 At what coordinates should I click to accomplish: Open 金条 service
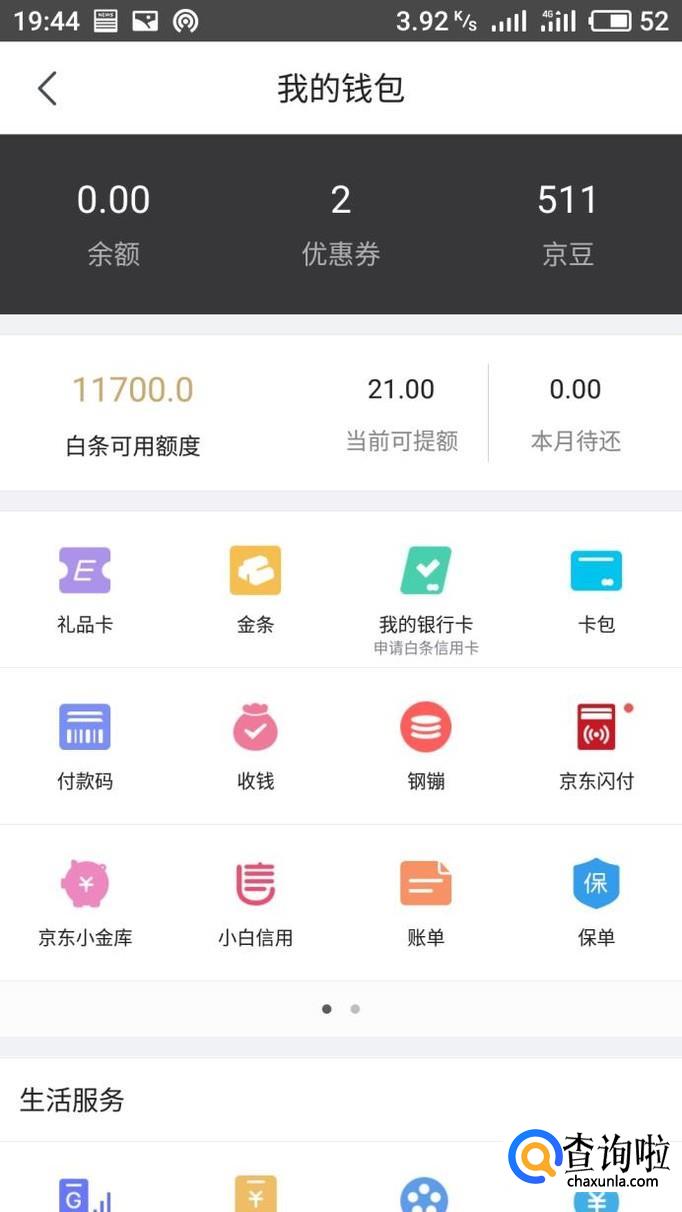[x=255, y=588]
